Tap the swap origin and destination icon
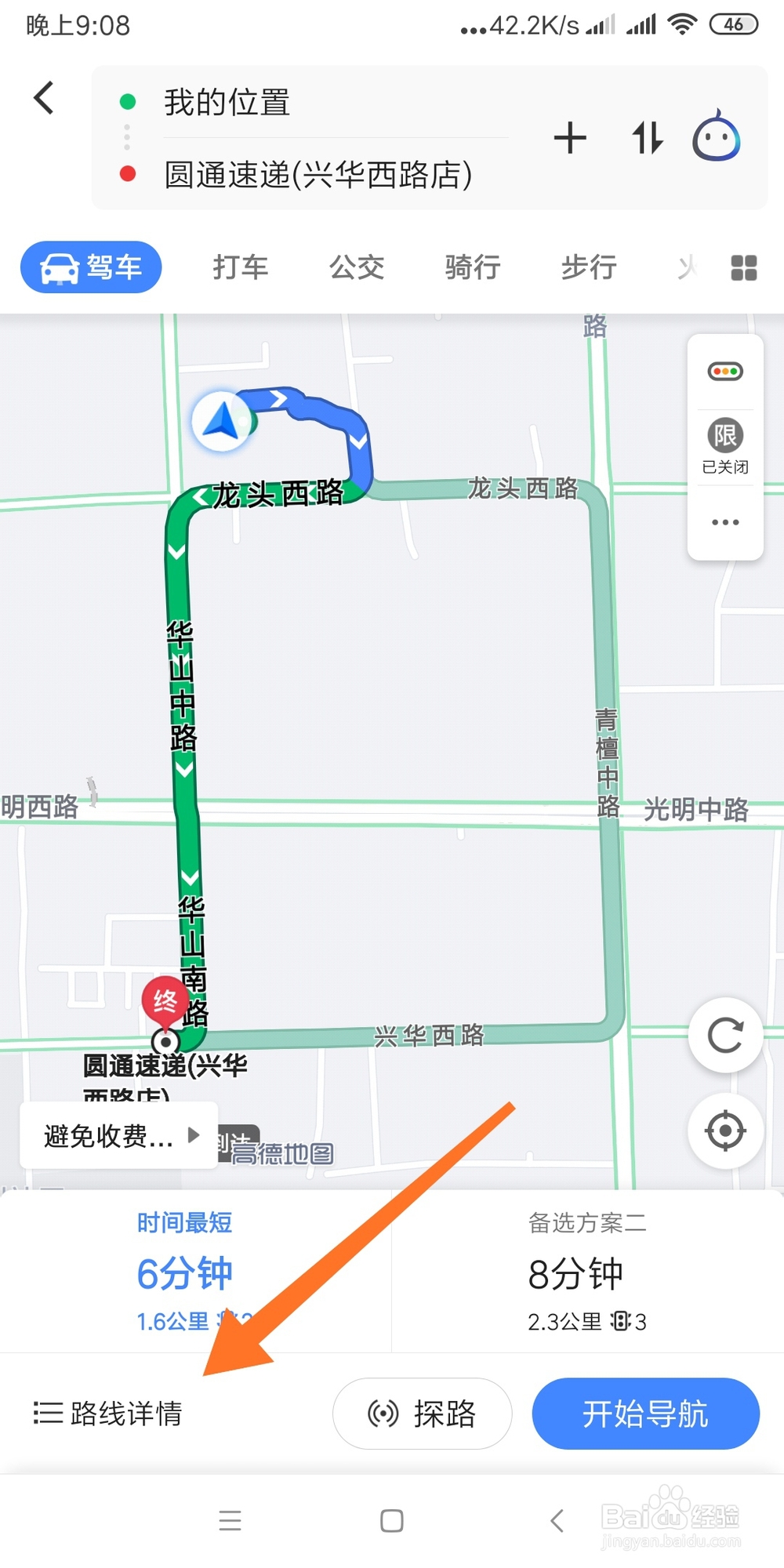The image size is (784, 1568). [646, 138]
